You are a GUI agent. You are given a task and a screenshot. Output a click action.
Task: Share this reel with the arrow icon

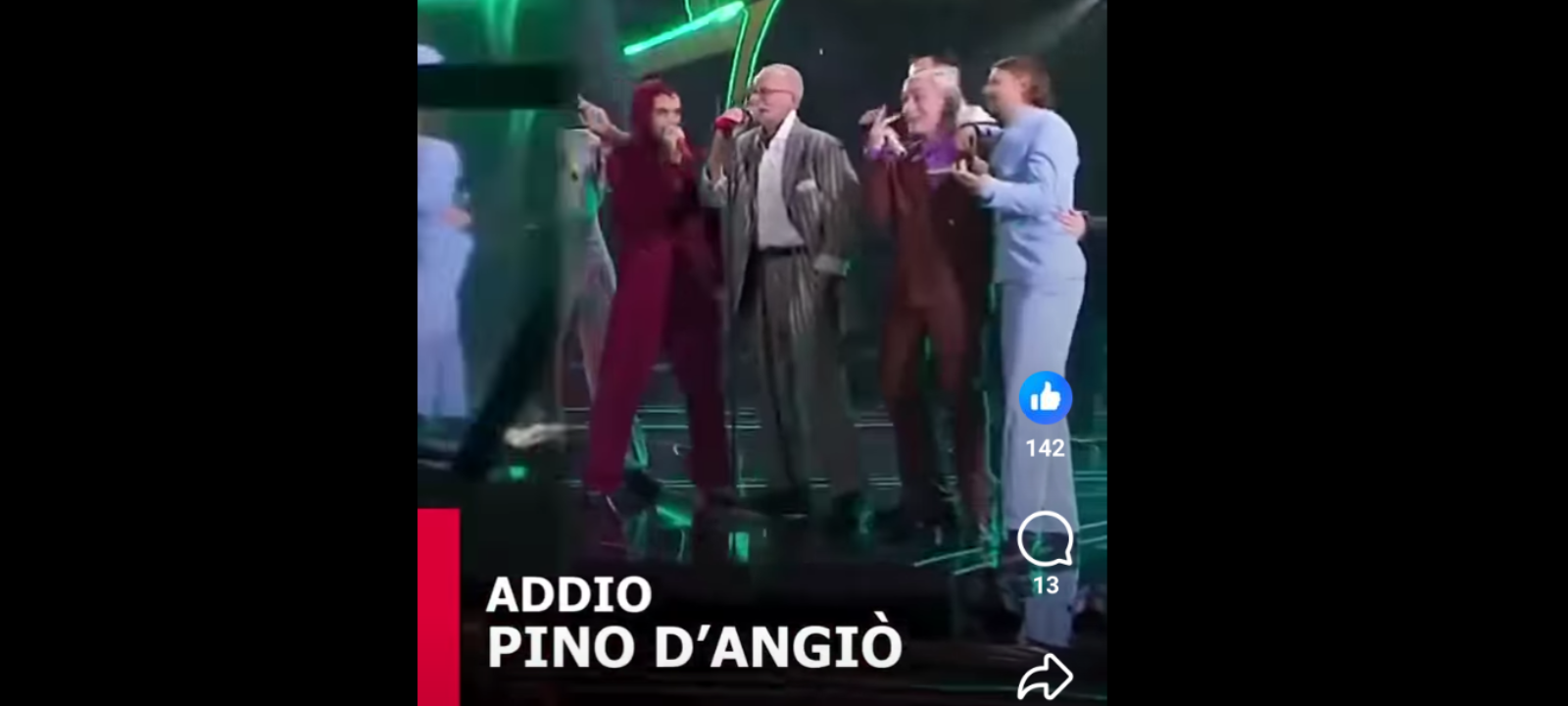pyautogui.click(x=1045, y=678)
